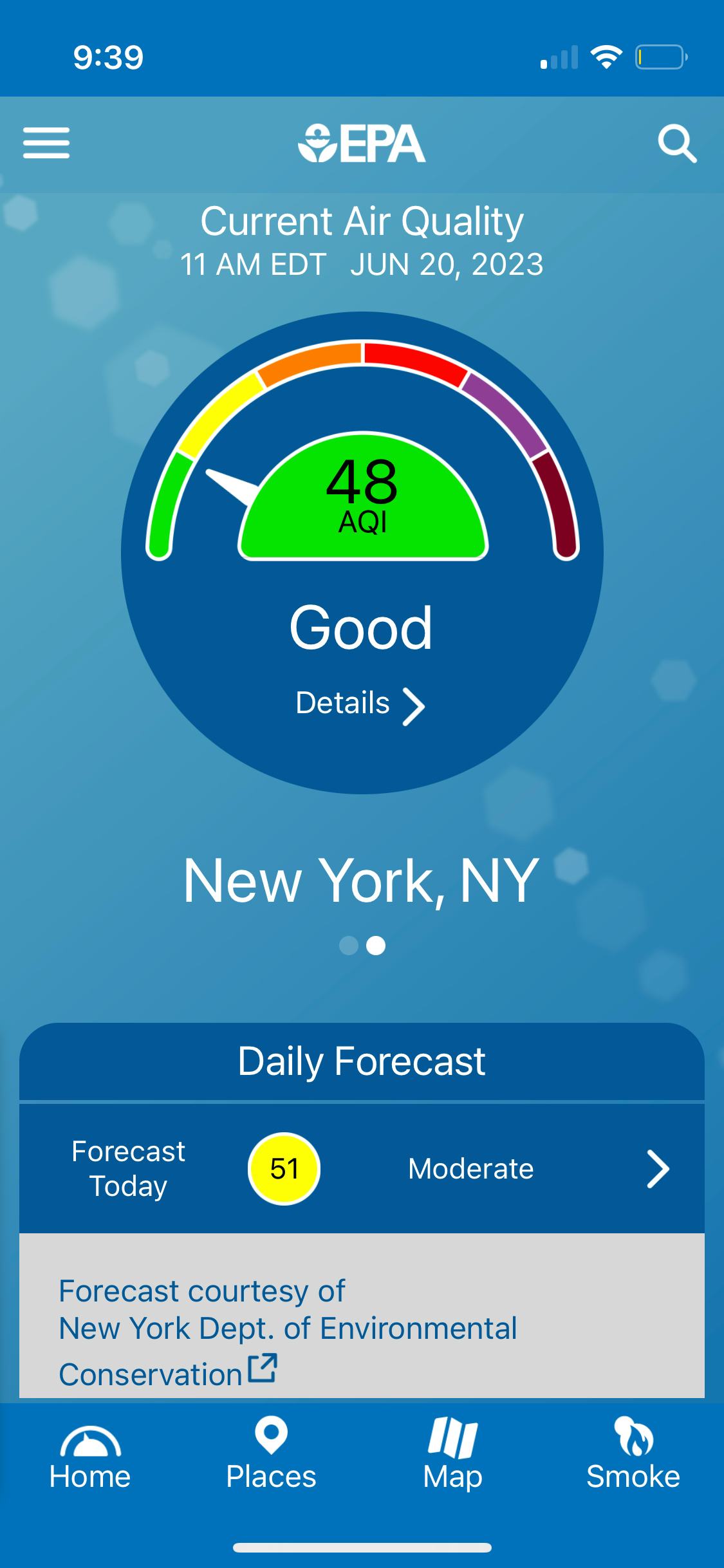The image size is (724, 1568).
Task: Open today's Moderate forecast row
Action: tap(362, 1168)
